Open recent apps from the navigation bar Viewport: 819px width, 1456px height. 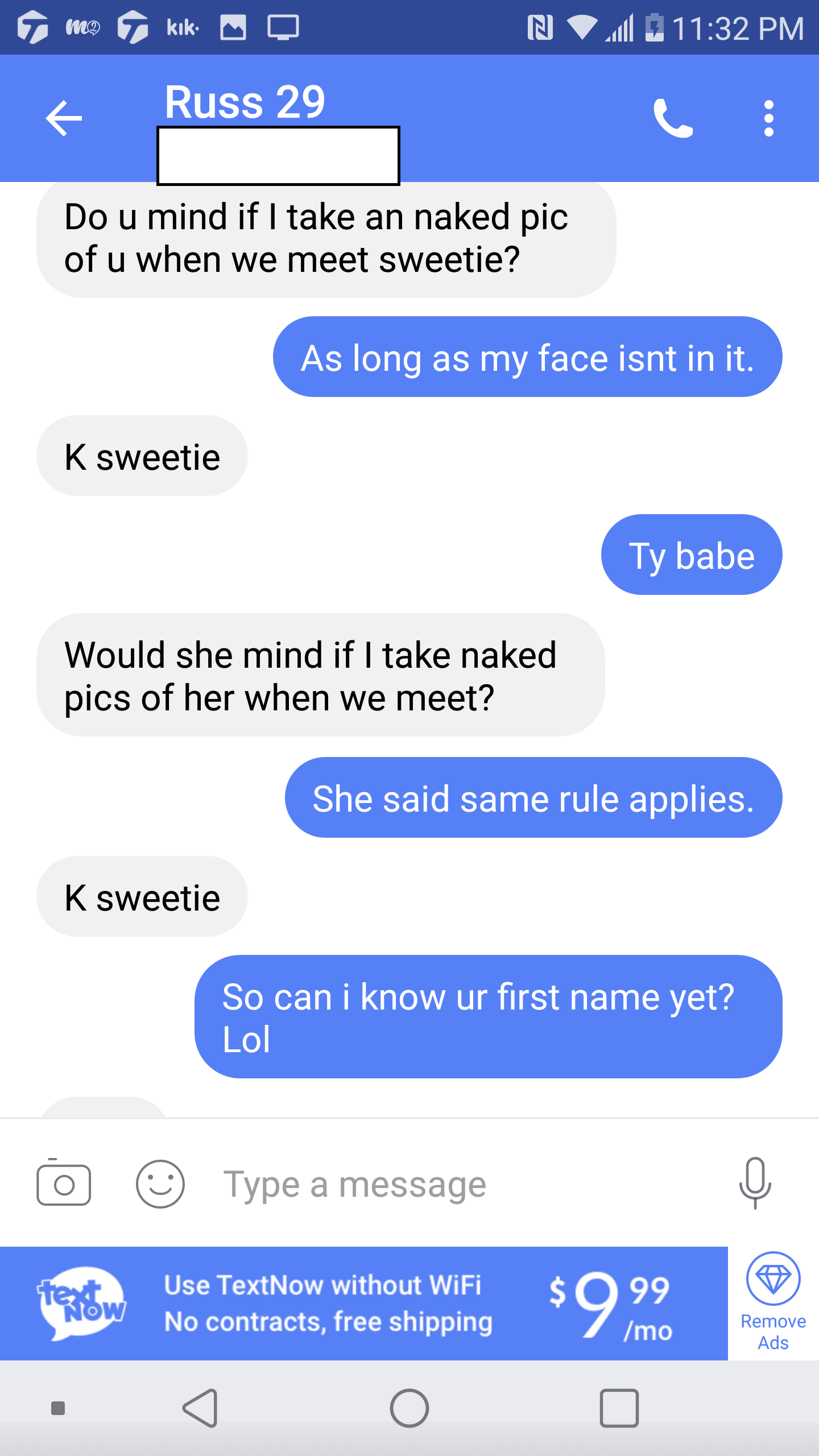coord(619,1408)
